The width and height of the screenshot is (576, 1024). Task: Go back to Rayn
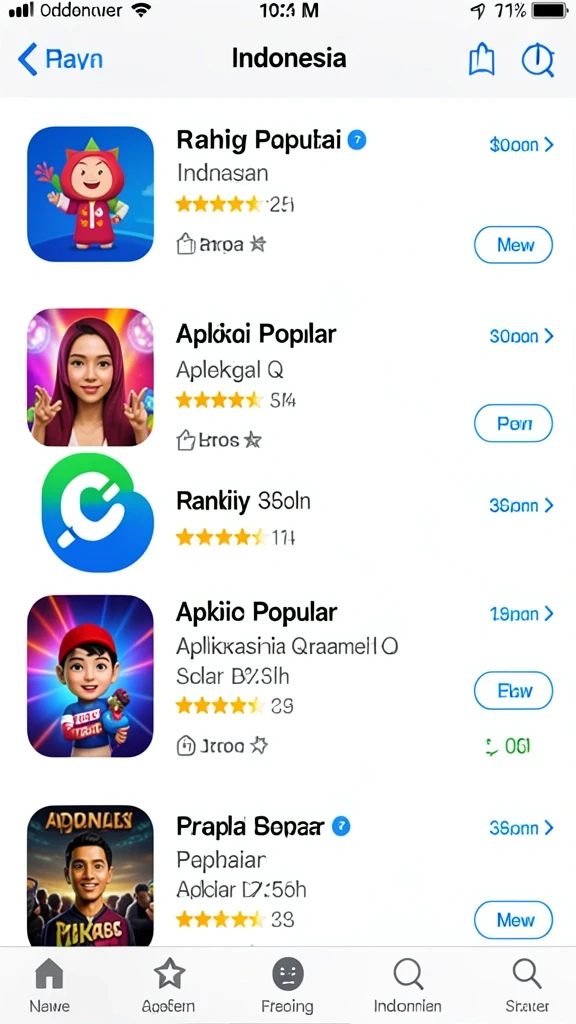point(60,59)
